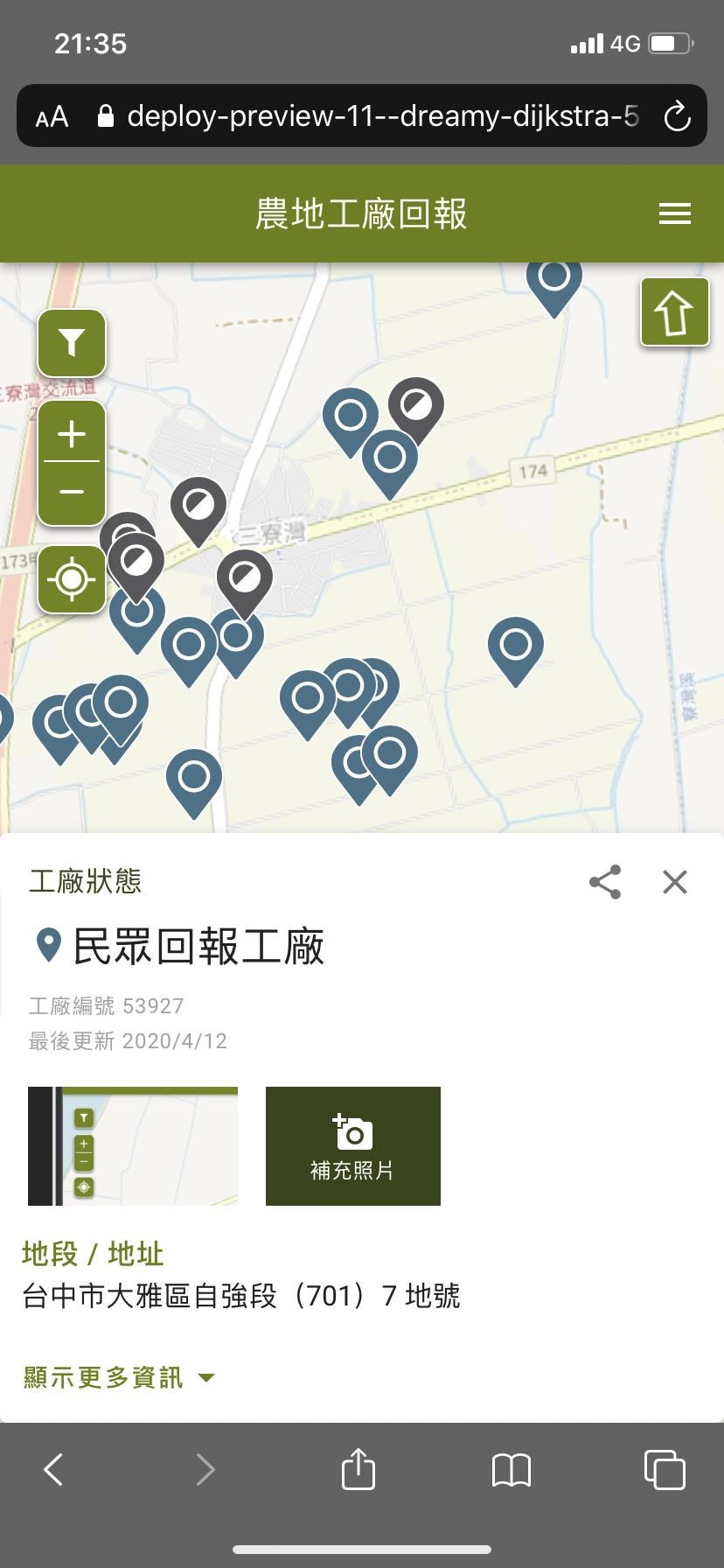
Task: Open Safari share sheet
Action: tap(358, 1469)
